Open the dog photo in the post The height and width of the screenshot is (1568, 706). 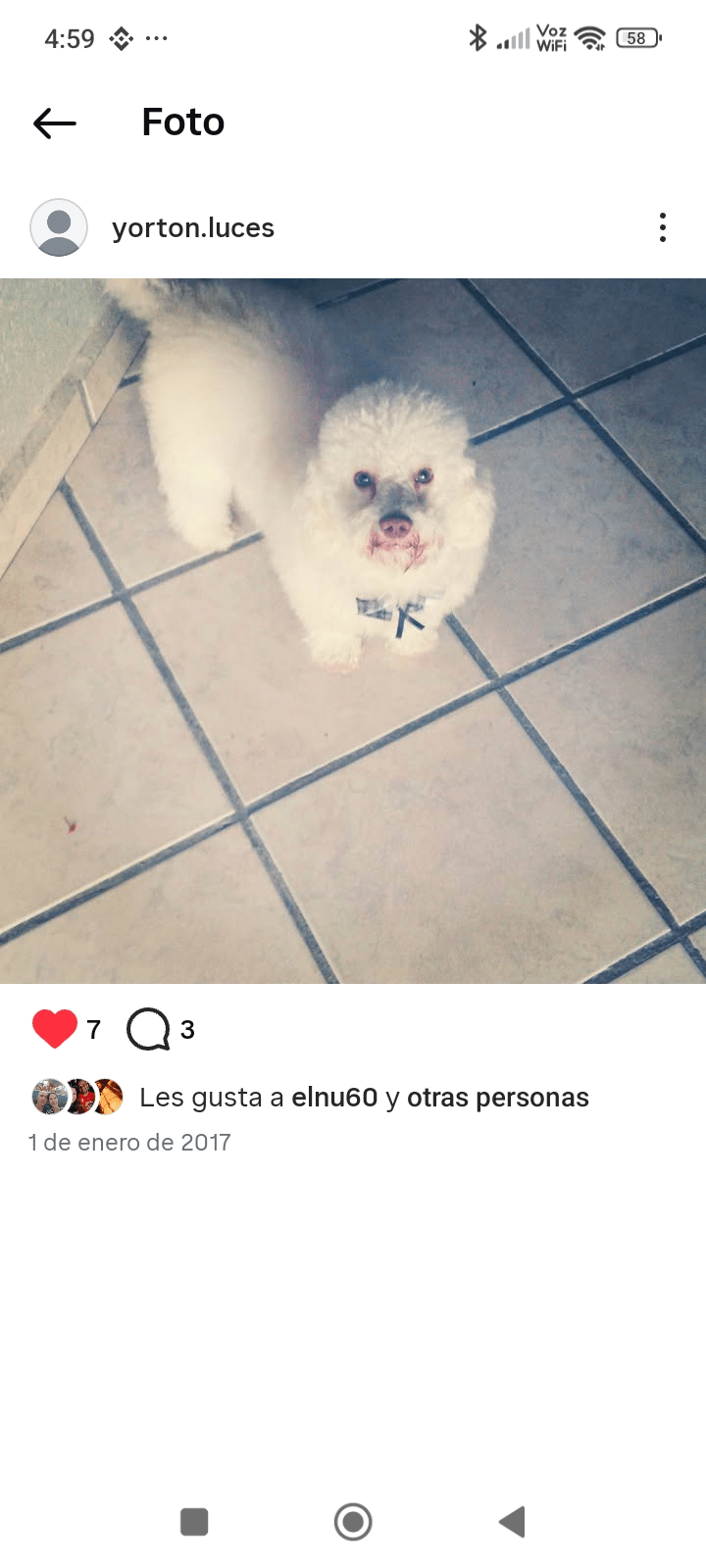[353, 631]
